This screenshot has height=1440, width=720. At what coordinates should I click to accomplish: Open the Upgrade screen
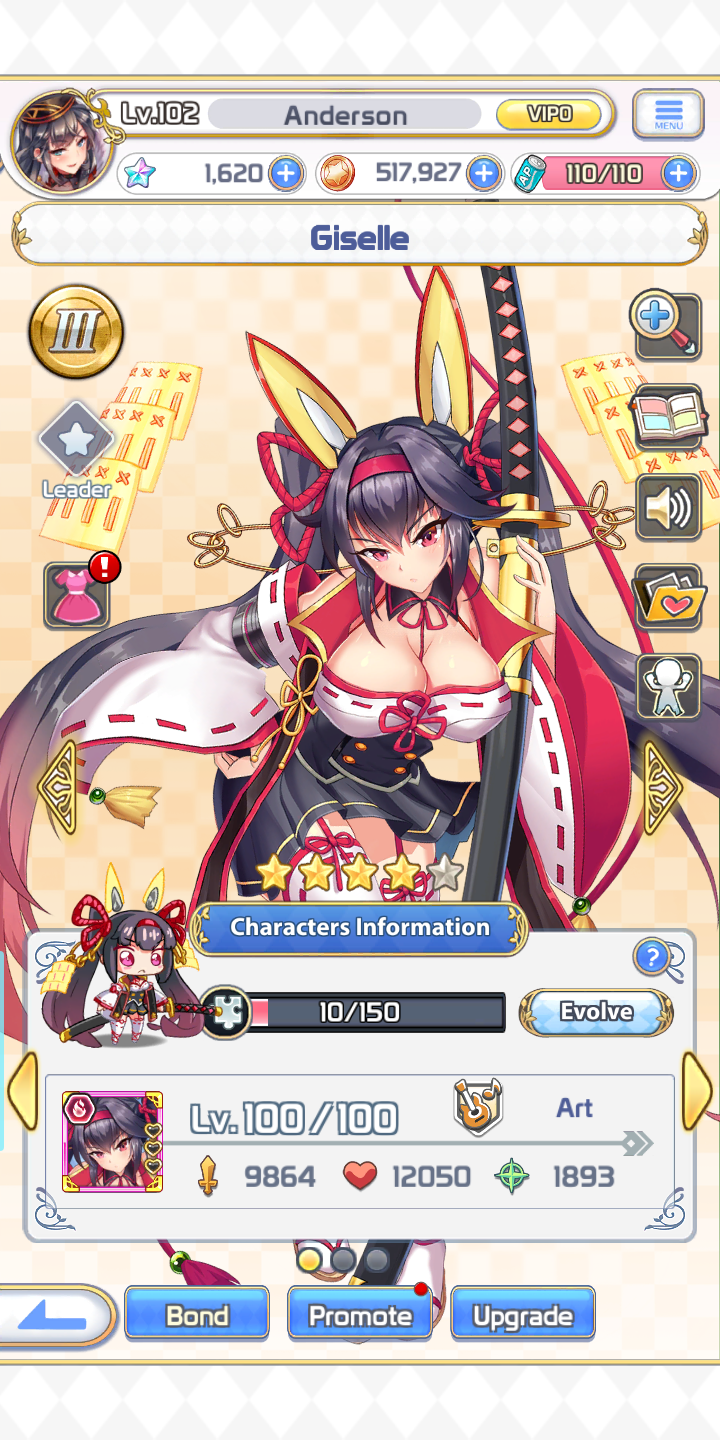click(523, 1315)
